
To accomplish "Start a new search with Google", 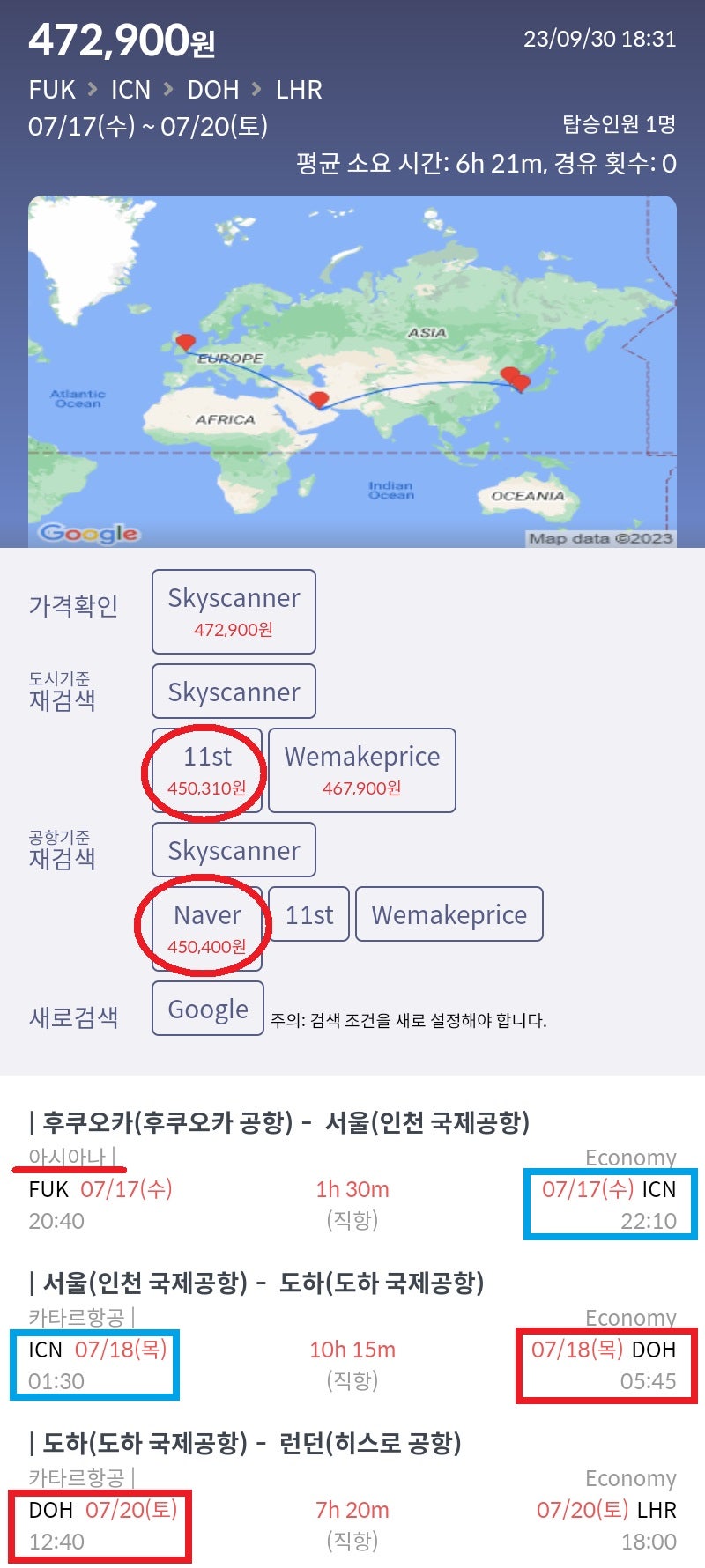I will (x=208, y=1009).
